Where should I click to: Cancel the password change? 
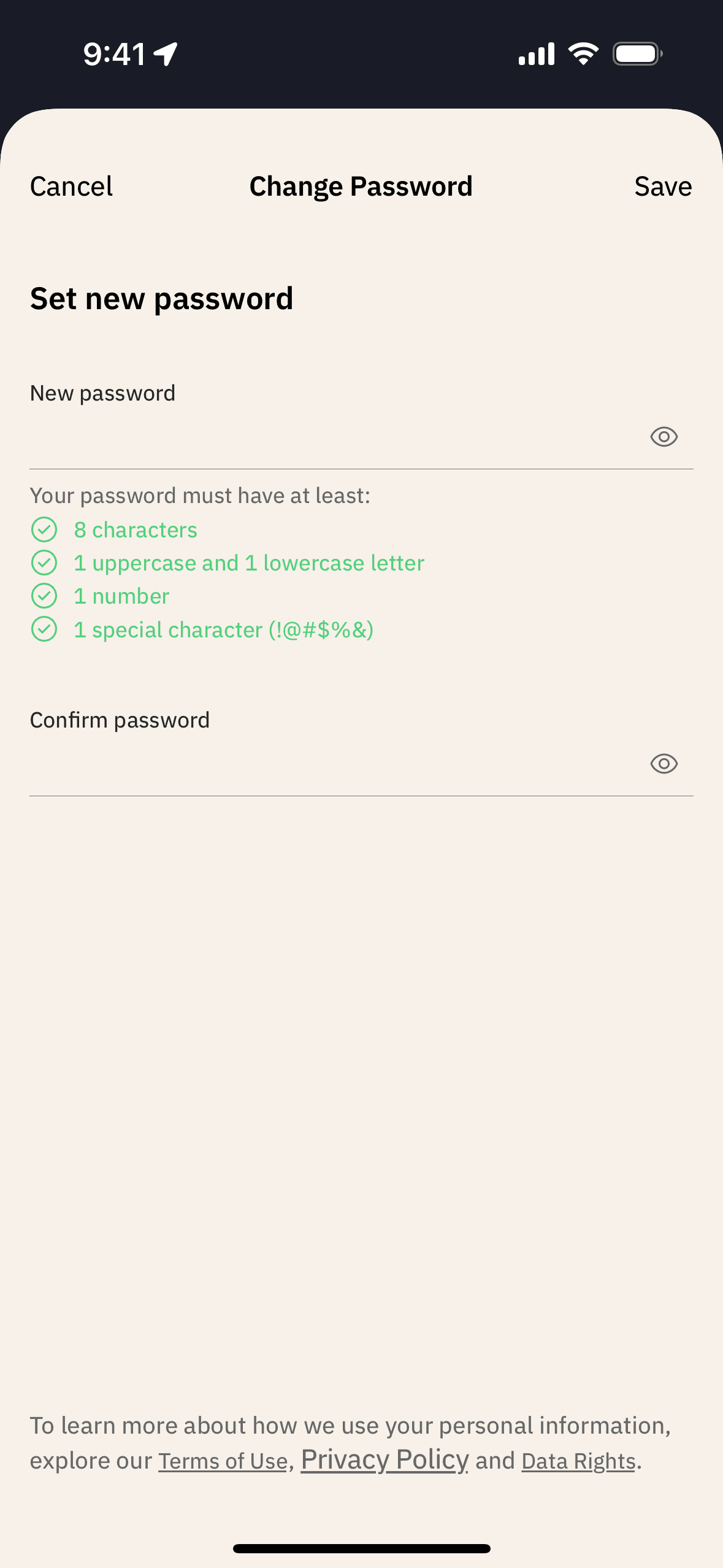point(71,186)
